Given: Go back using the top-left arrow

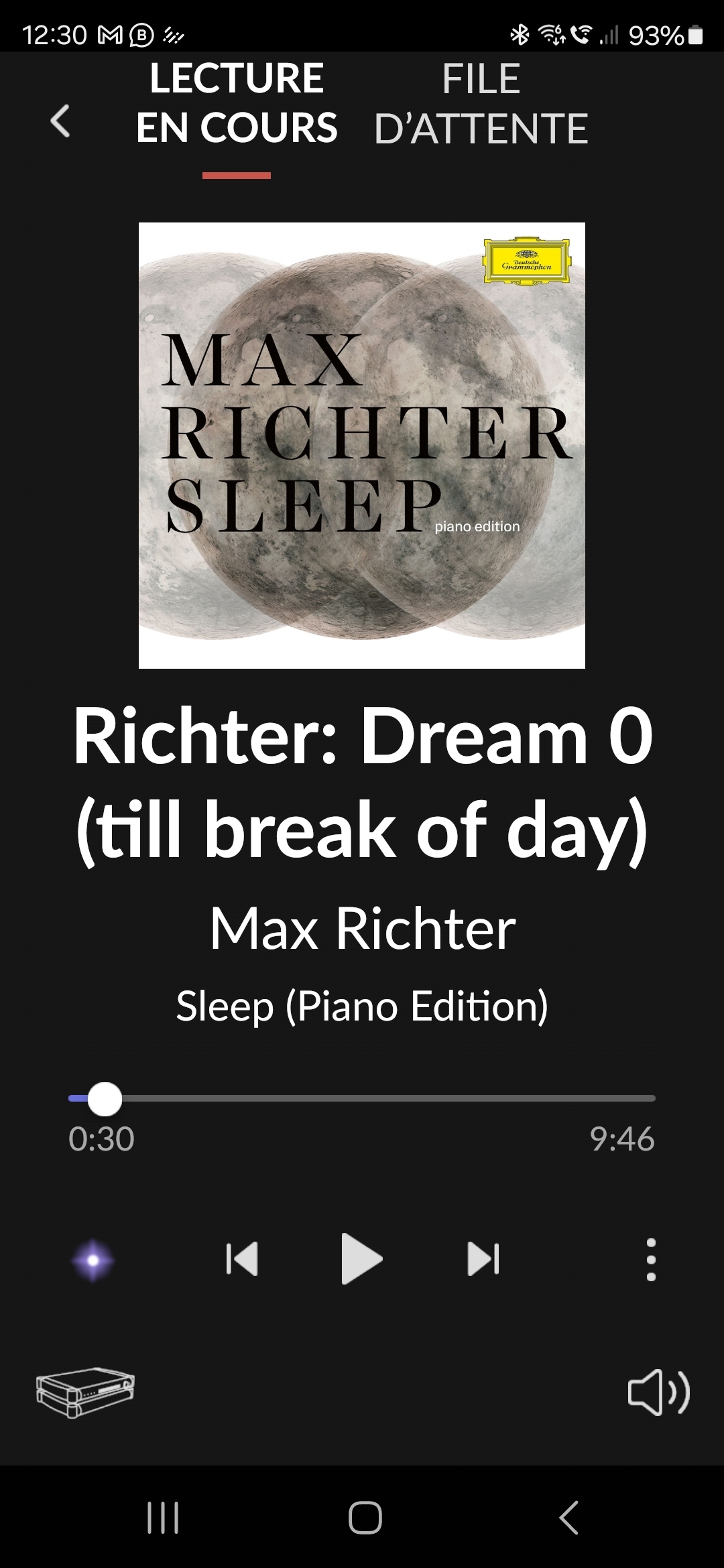Looking at the screenshot, I should [x=60, y=121].
